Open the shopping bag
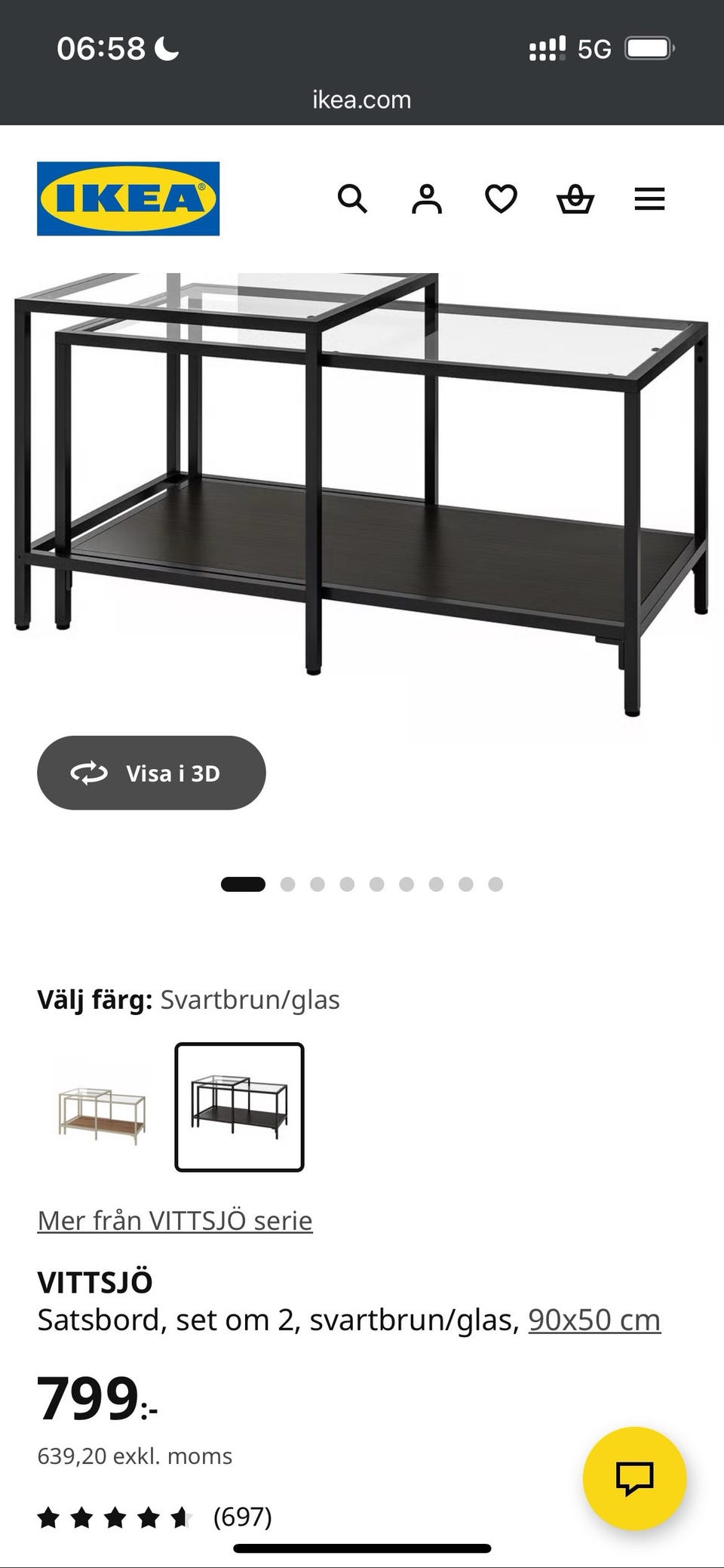The width and height of the screenshot is (724, 1568). click(575, 198)
